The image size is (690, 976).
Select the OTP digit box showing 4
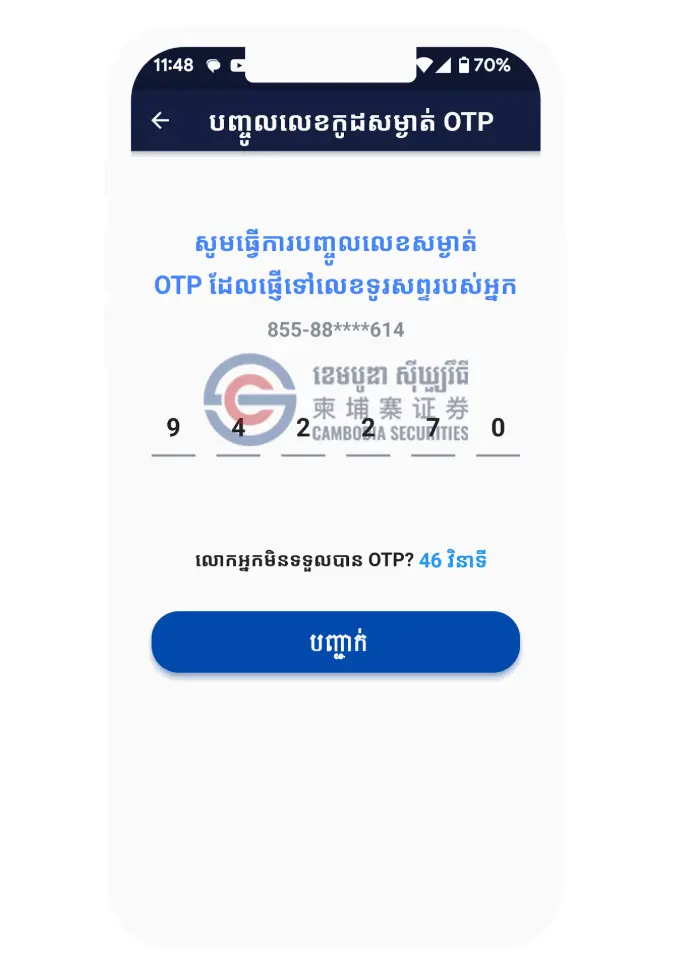(238, 430)
